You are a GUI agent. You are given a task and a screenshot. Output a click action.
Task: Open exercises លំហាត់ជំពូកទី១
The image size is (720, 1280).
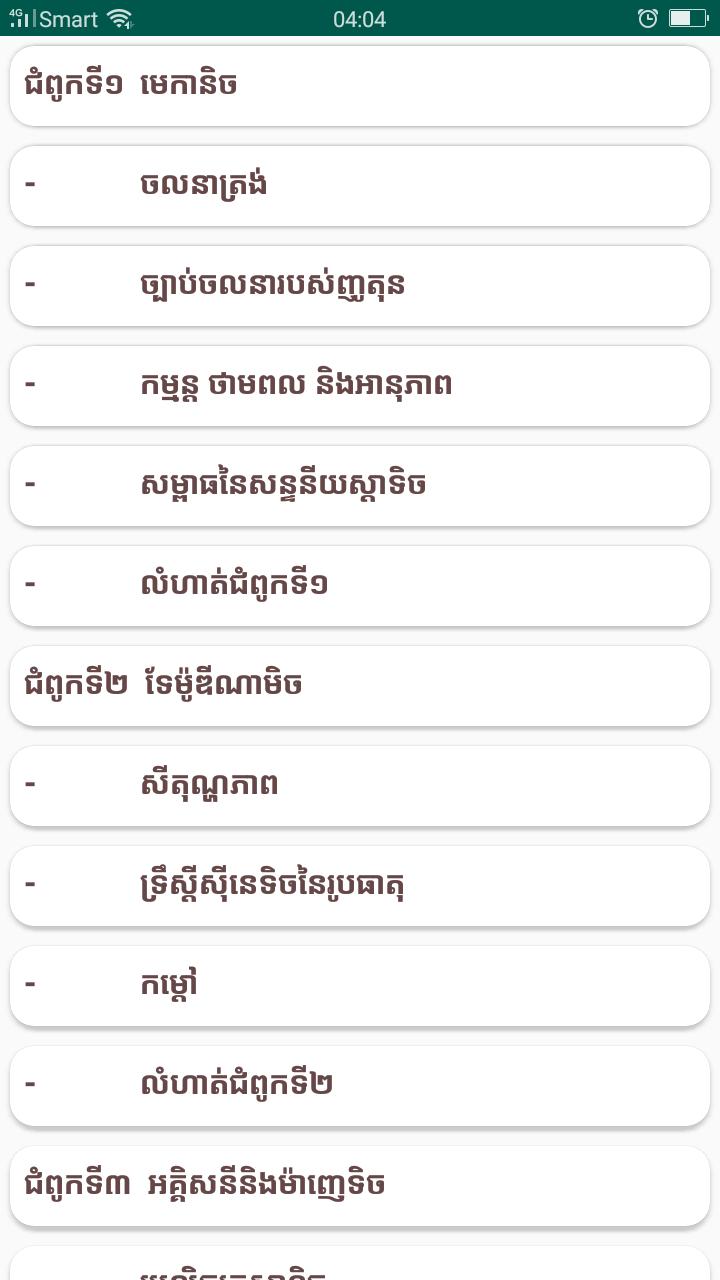360,585
